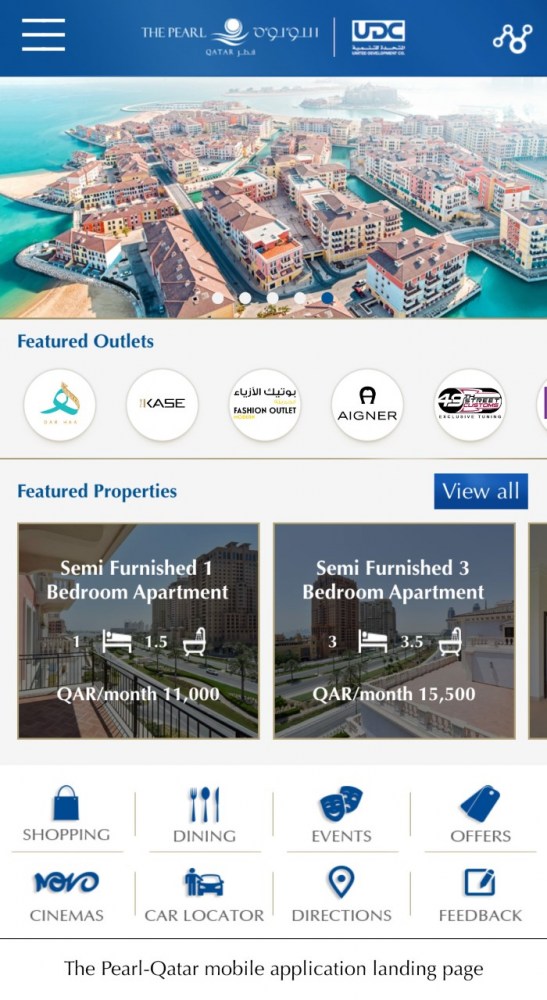Get Directions
Image resolution: width=547 pixels, height=1000 pixels.
(342, 895)
